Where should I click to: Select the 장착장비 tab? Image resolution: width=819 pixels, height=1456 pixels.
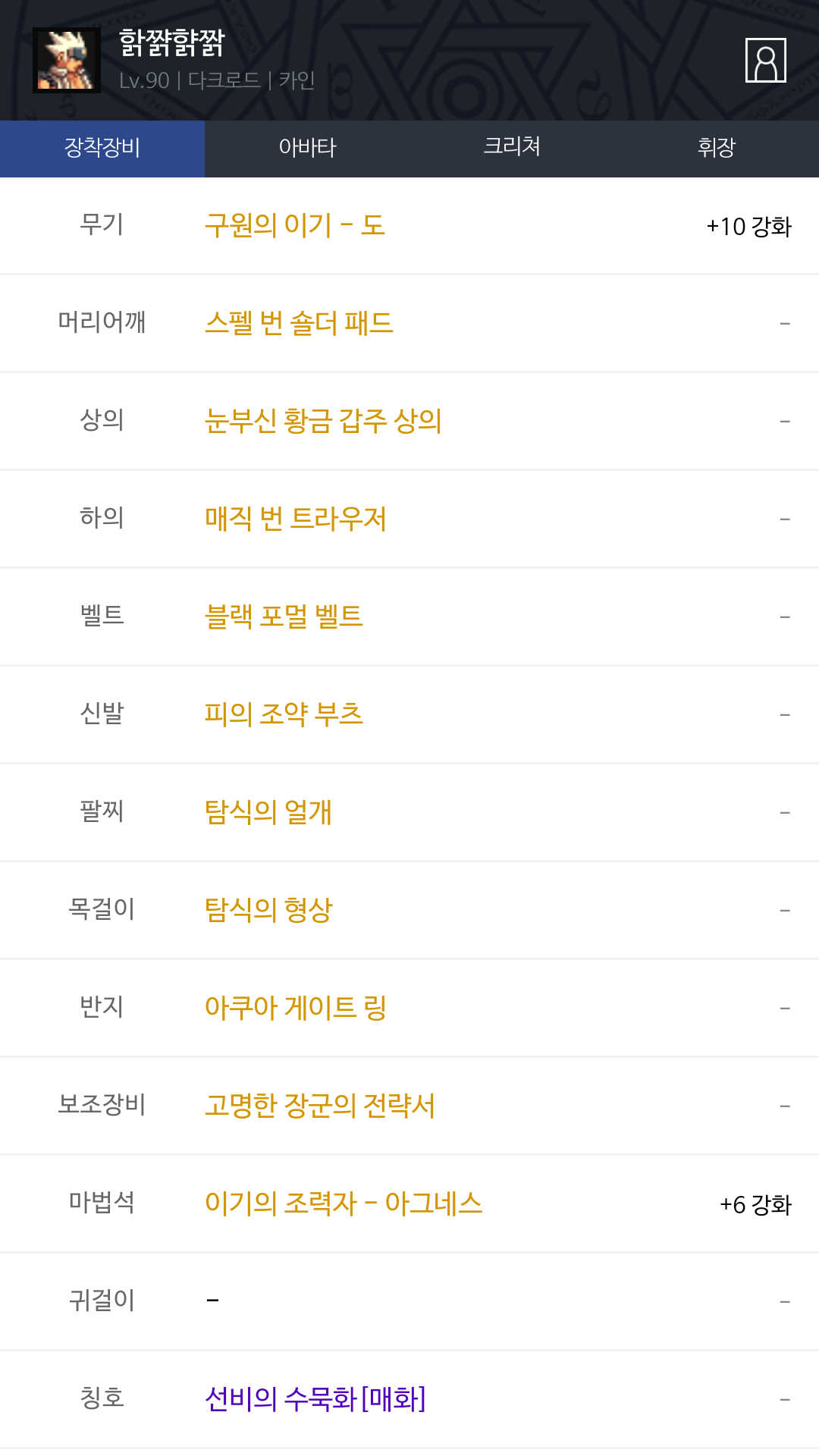(x=102, y=147)
